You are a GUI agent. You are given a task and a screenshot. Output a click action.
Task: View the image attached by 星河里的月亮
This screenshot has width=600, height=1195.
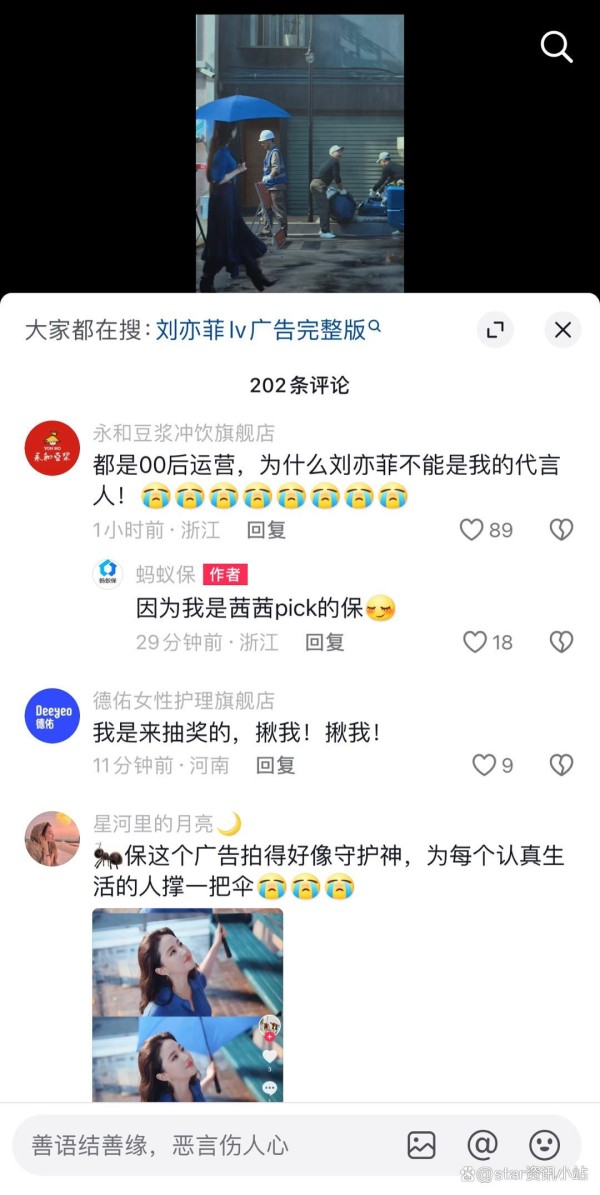(x=188, y=1004)
